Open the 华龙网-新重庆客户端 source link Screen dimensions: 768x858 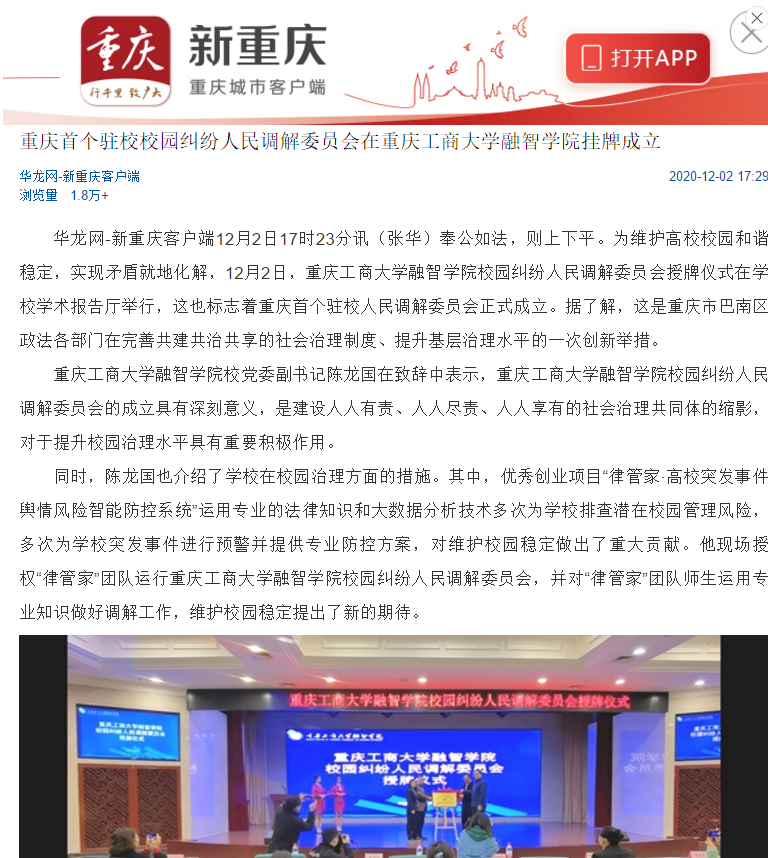[x=80, y=176]
